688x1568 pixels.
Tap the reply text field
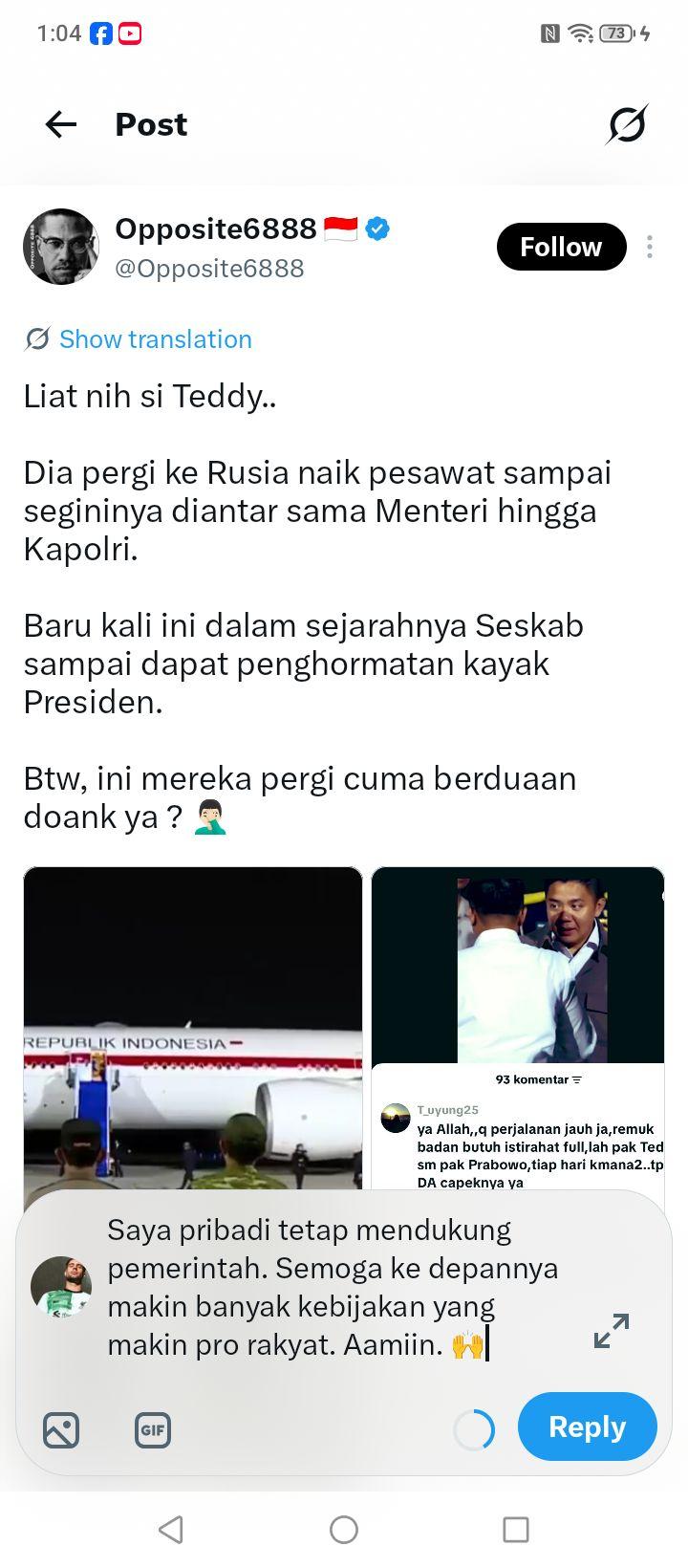coord(334,1287)
